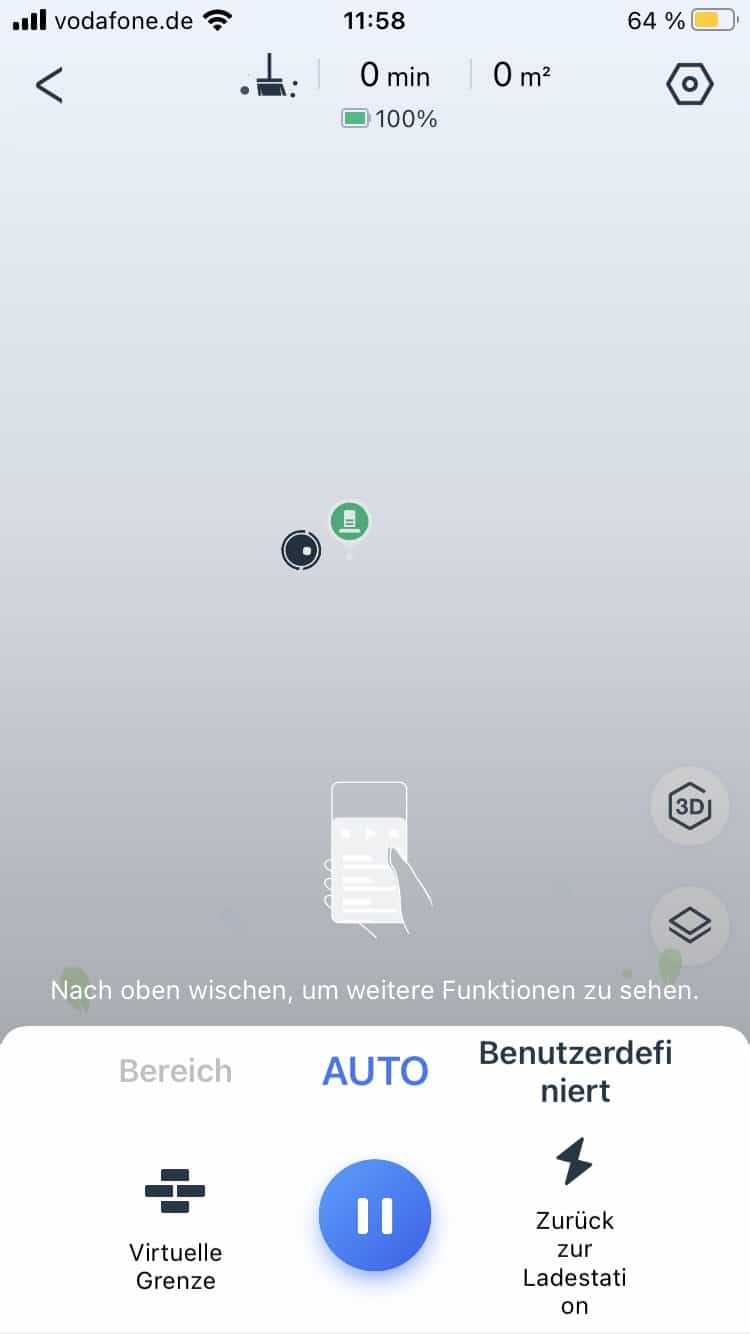Pause cleaning with the blue button
Screen dimensions: 750x1334
point(375,1215)
